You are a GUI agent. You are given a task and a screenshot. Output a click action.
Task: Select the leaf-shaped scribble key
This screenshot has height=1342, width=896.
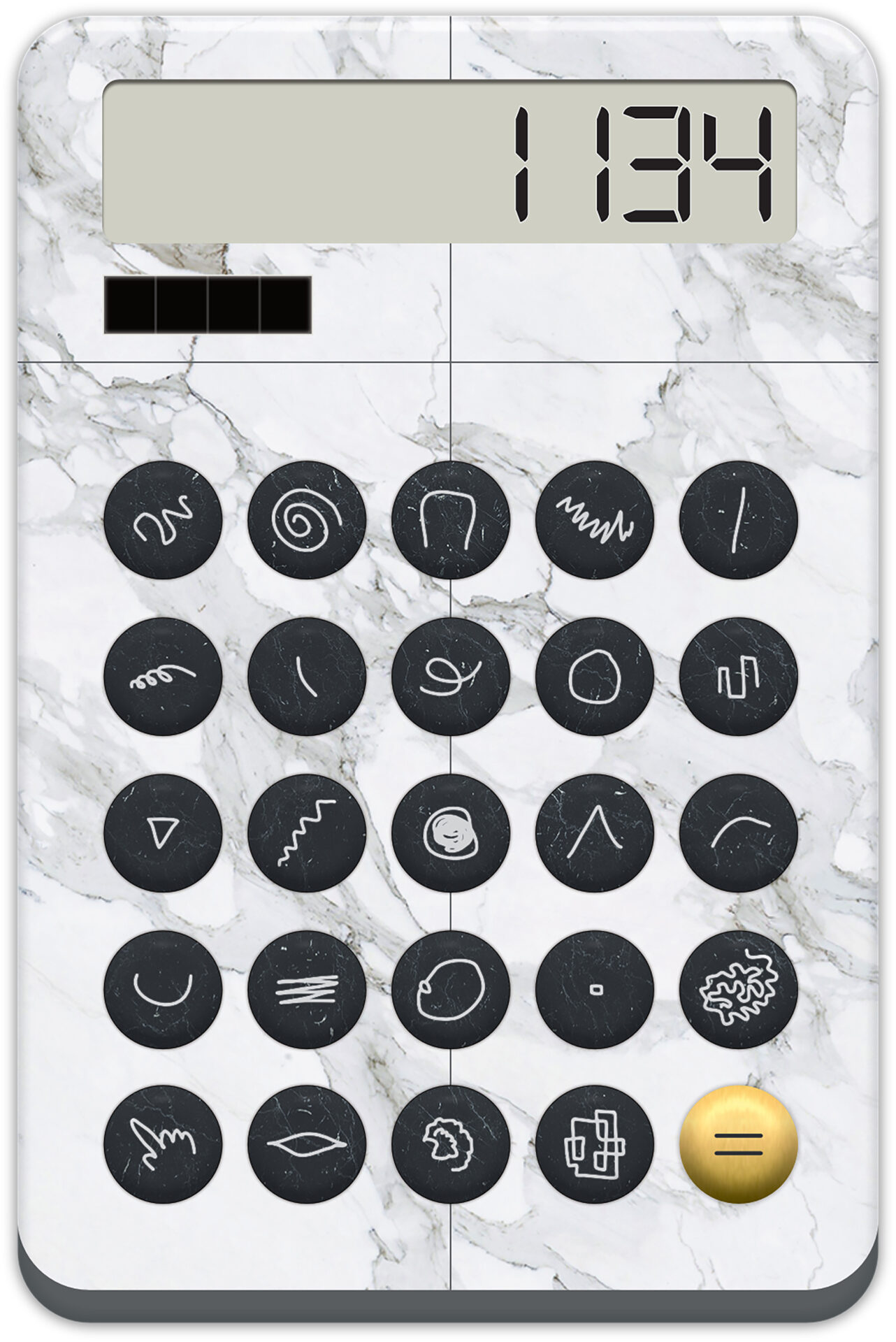(306, 1143)
